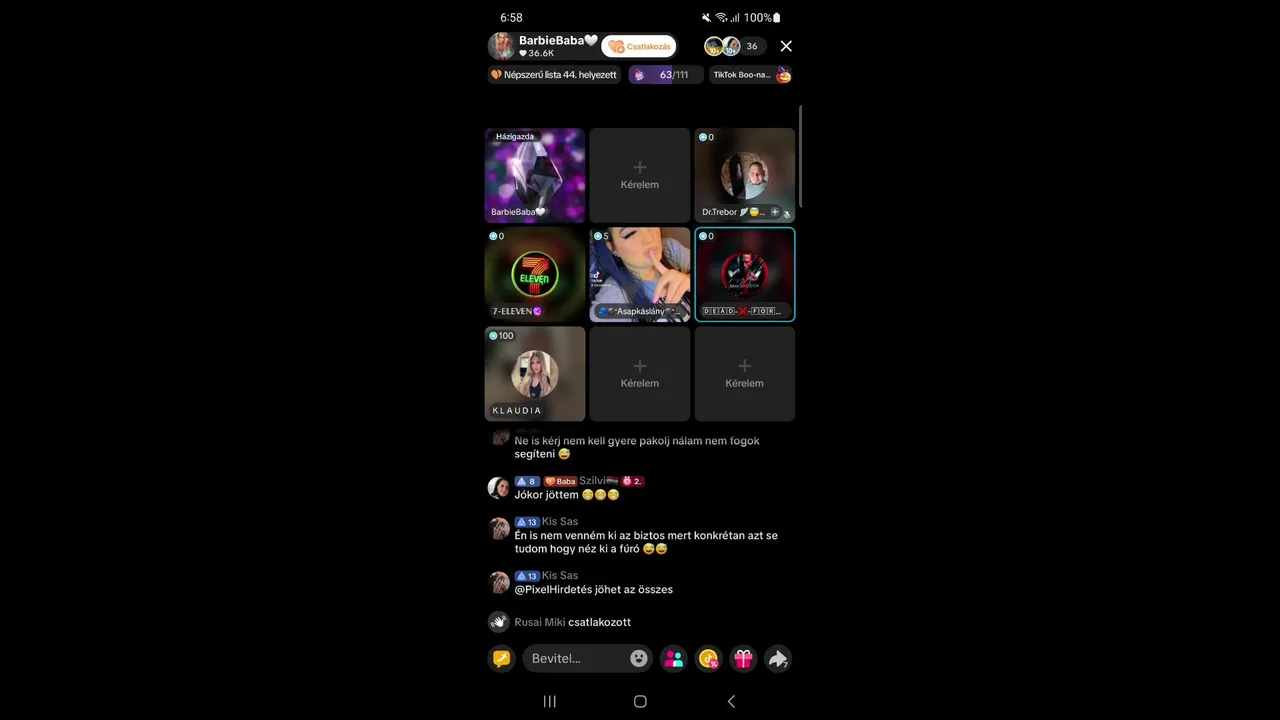Open the viewer list showing 36

[x=751, y=46]
